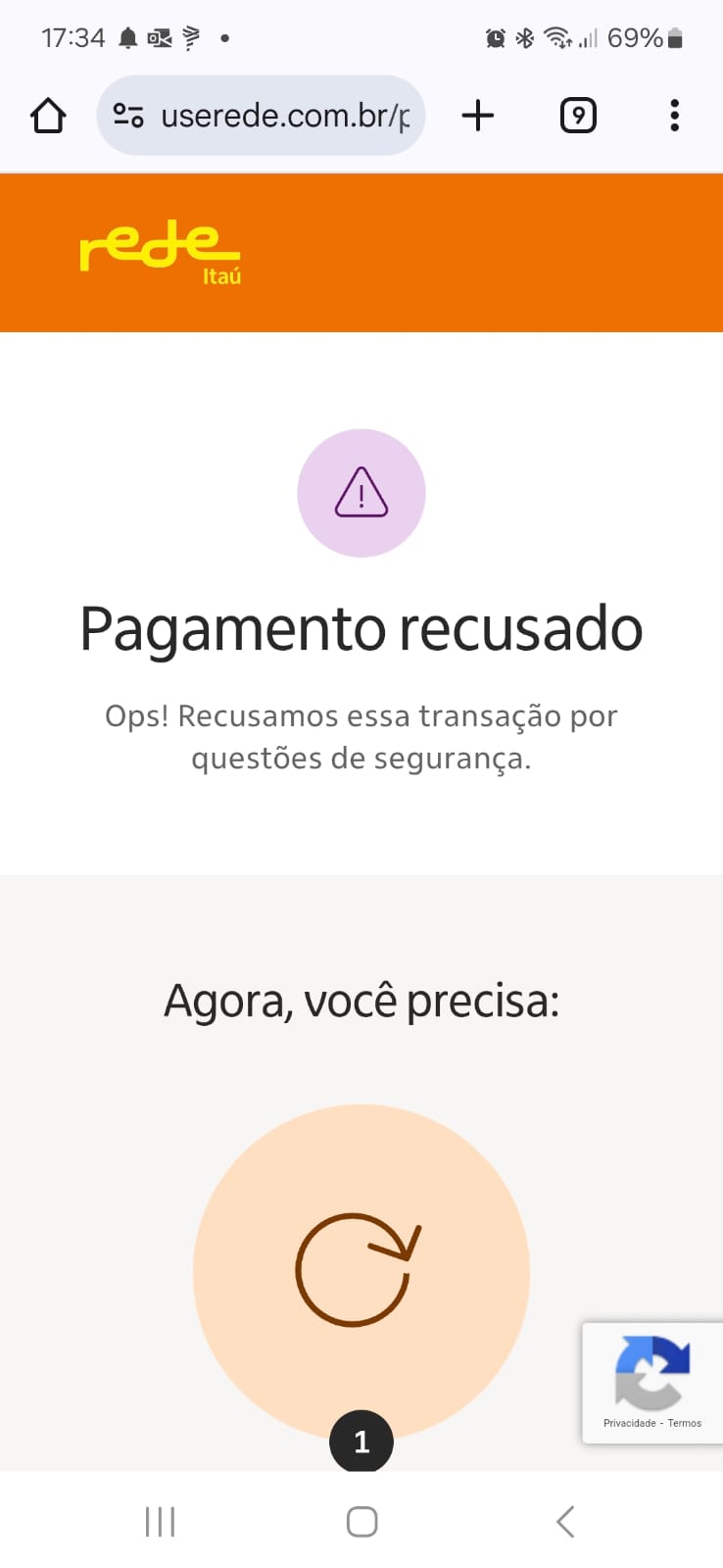The width and height of the screenshot is (723, 1568).
Task: Tap the step indicator numbered 1
Action: (x=361, y=1441)
